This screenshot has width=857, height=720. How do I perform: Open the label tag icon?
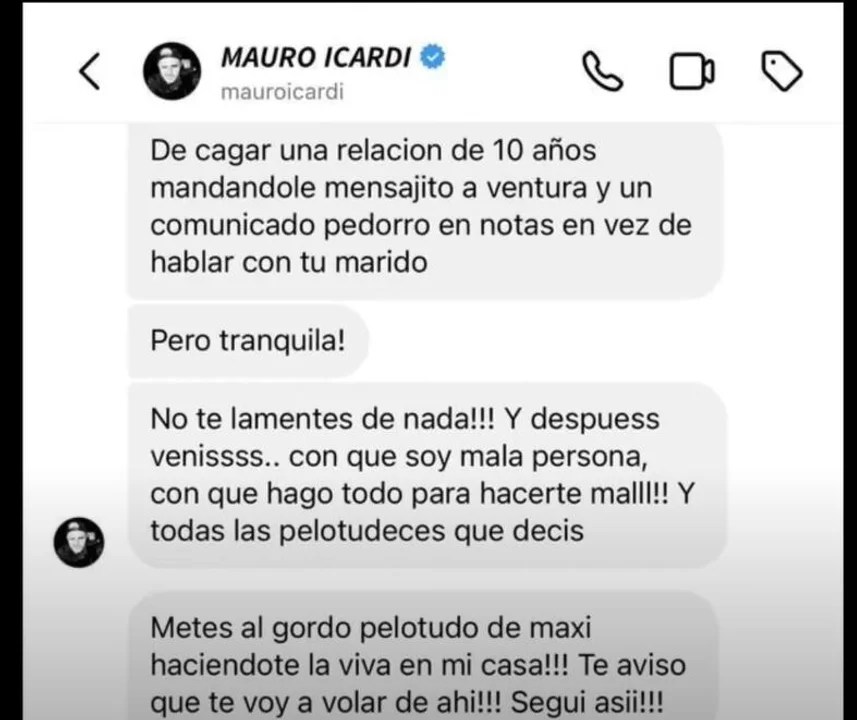[x=781, y=71]
